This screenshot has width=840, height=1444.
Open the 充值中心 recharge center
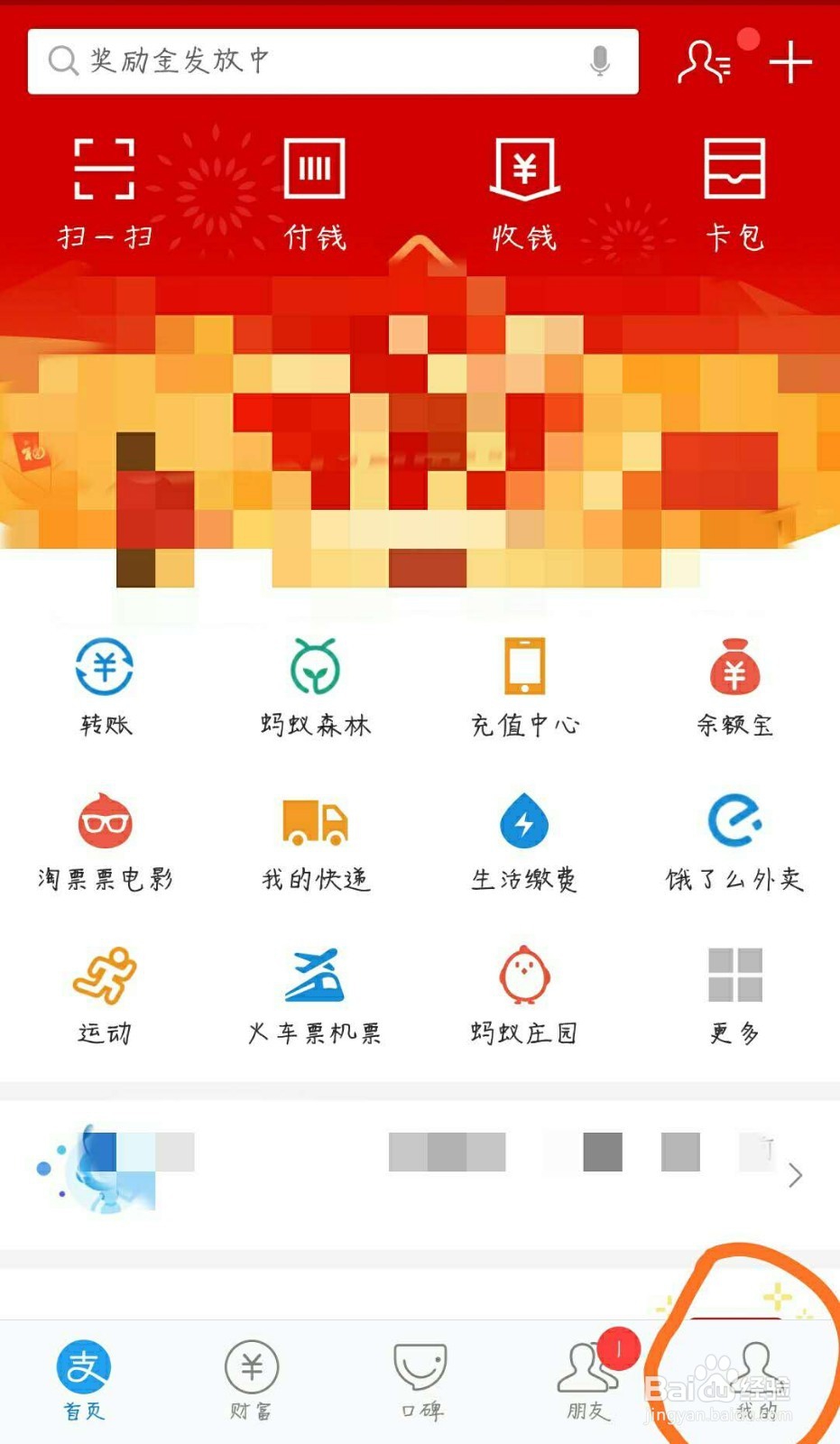(526, 686)
